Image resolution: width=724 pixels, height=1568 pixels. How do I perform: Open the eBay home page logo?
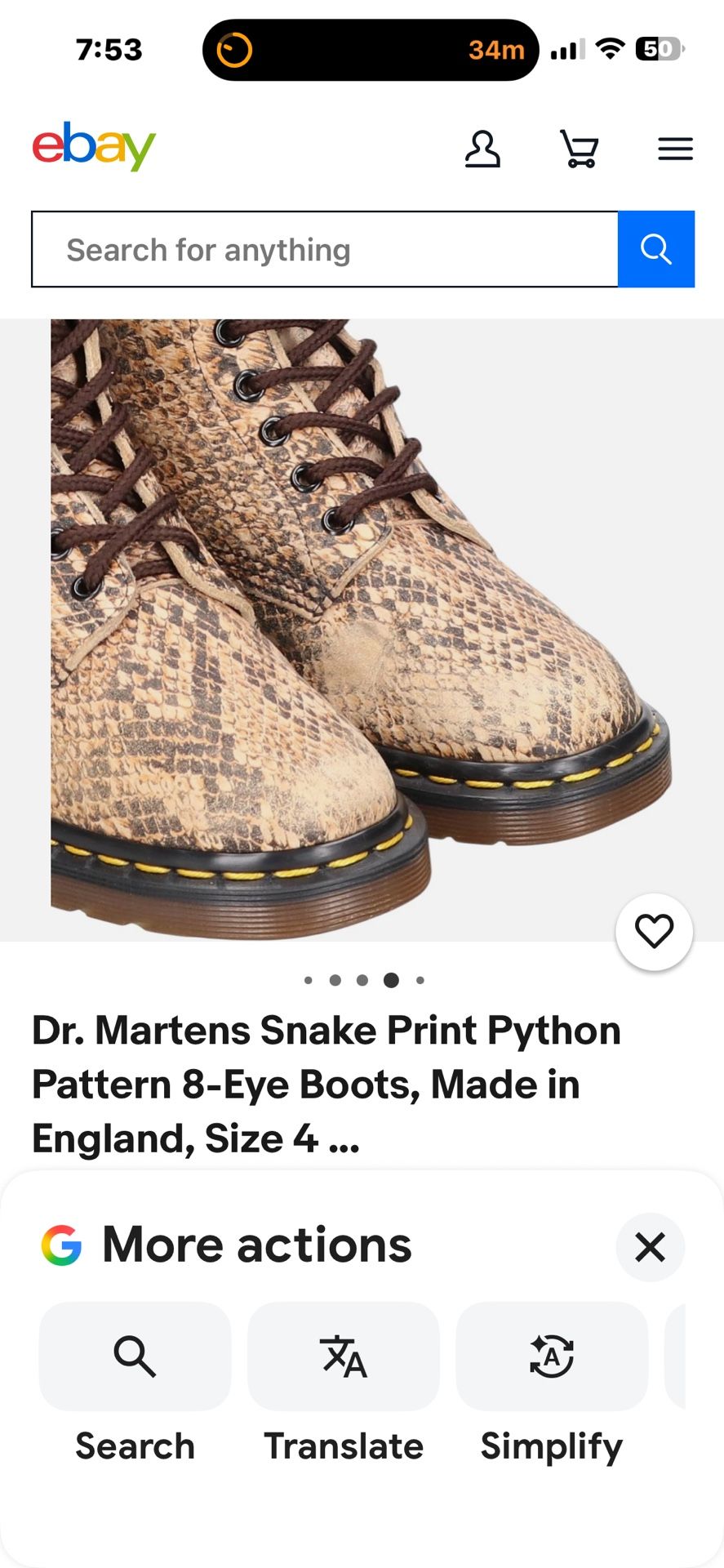(94, 147)
